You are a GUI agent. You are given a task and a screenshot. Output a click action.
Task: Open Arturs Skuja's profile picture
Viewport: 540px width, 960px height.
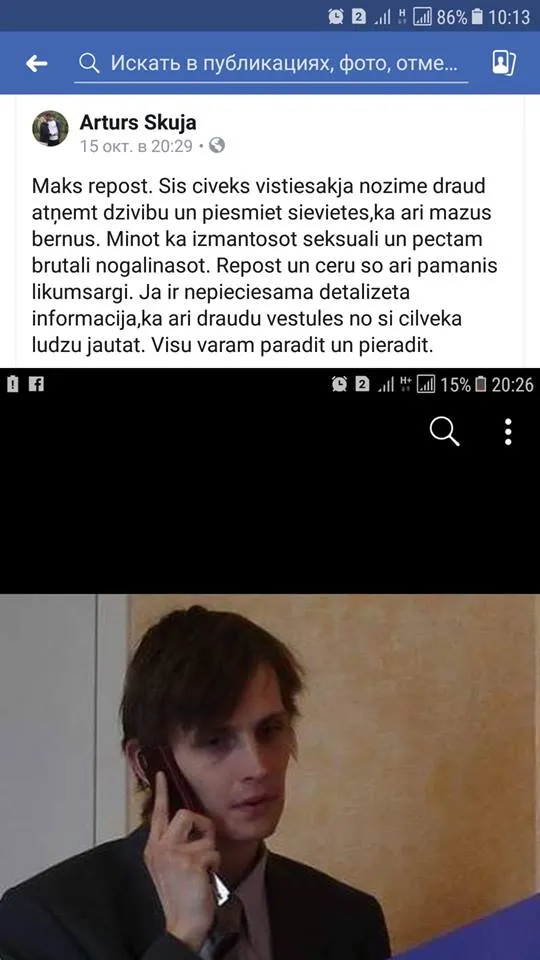pyautogui.click(x=50, y=129)
